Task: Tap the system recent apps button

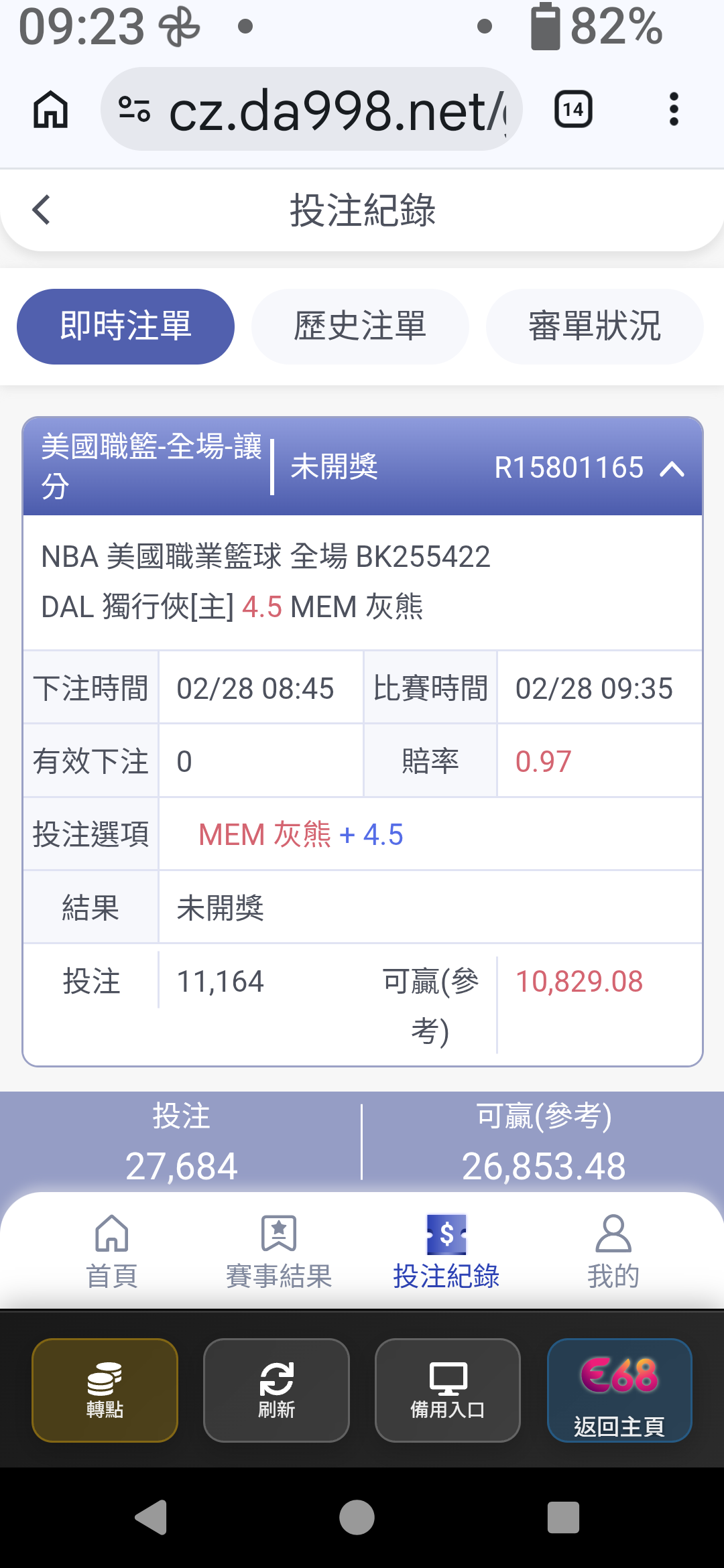Action: pyautogui.click(x=563, y=1517)
